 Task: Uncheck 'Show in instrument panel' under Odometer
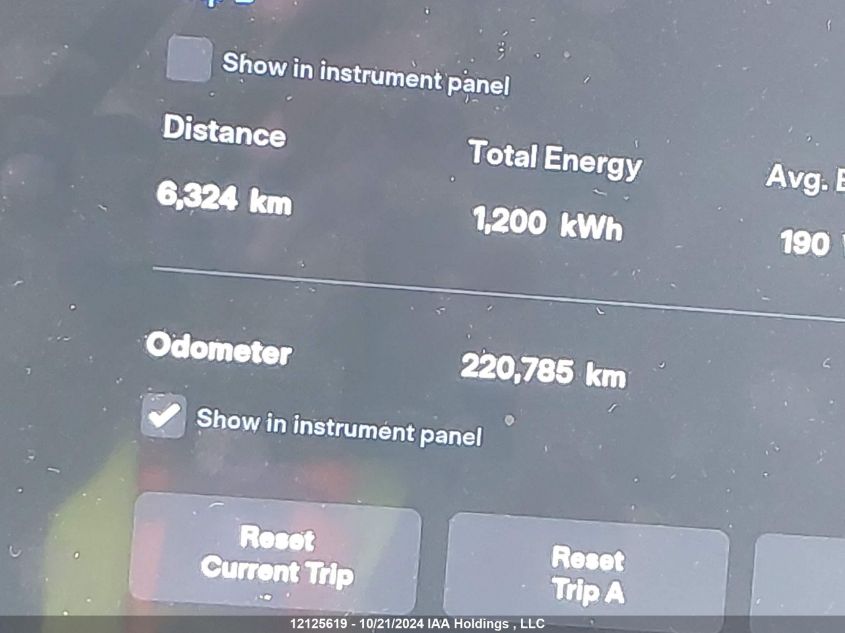pos(163,415)
